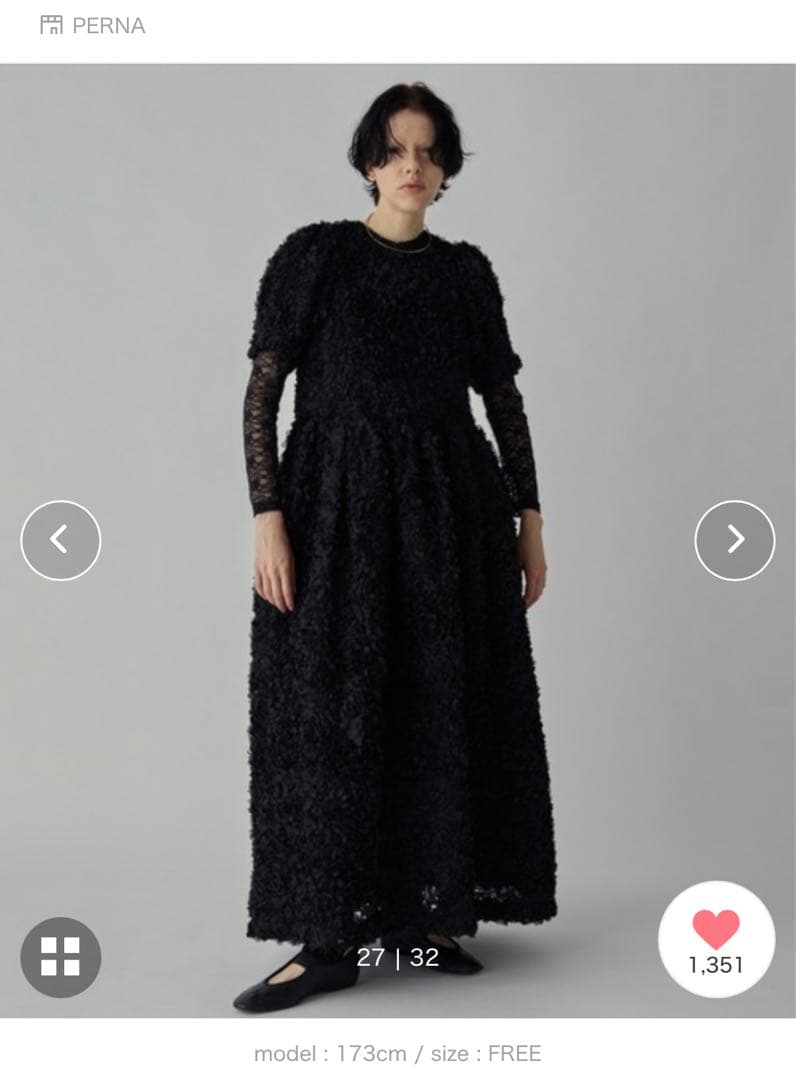The width and height of the screenshot is (796, 1080).
Task: Open the PERNA shop link
Action: 93,26
